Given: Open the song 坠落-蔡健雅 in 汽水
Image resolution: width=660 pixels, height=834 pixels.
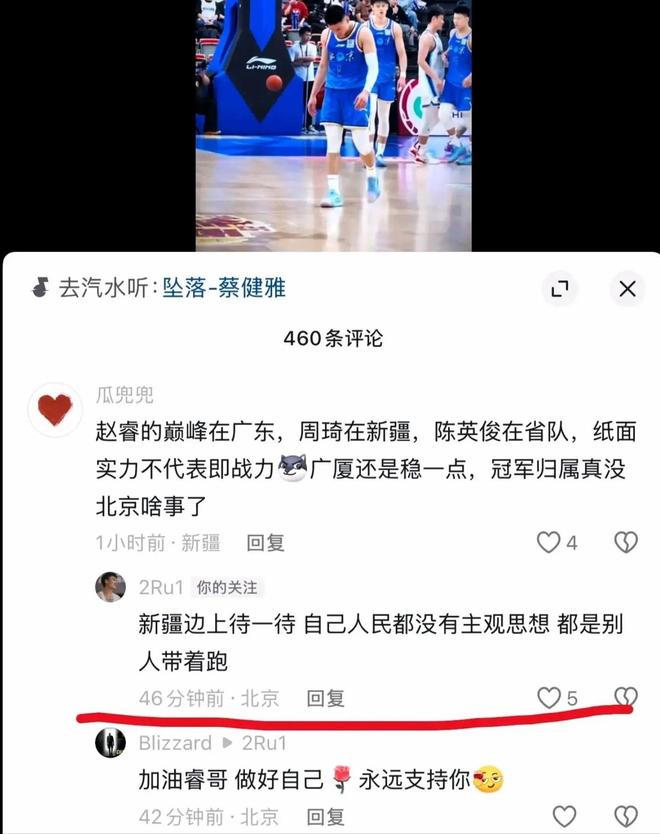Looking at the screenshot, I should [x=225, y=289].
